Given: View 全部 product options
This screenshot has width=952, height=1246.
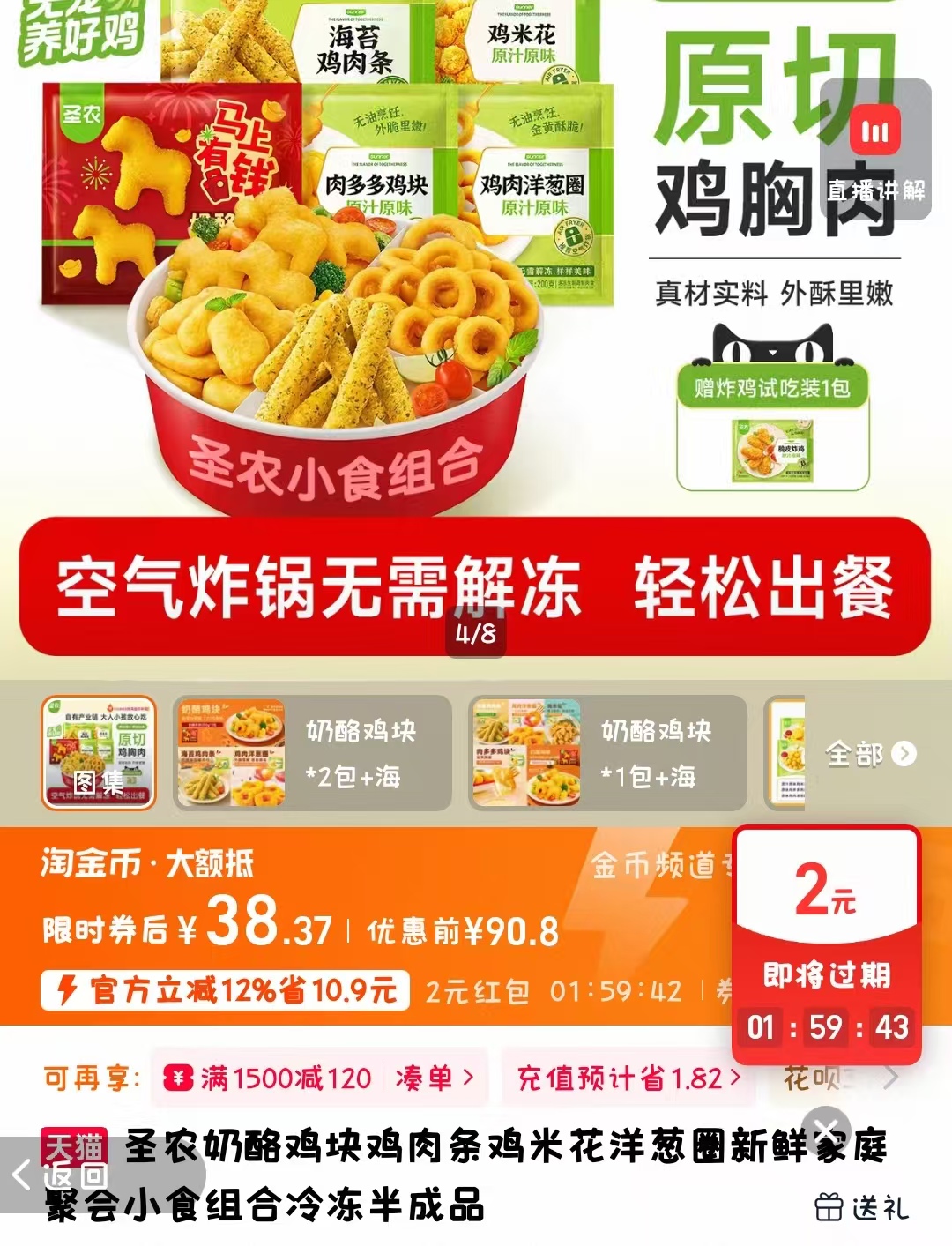Looking at the screenshot, I should [869, 754].
